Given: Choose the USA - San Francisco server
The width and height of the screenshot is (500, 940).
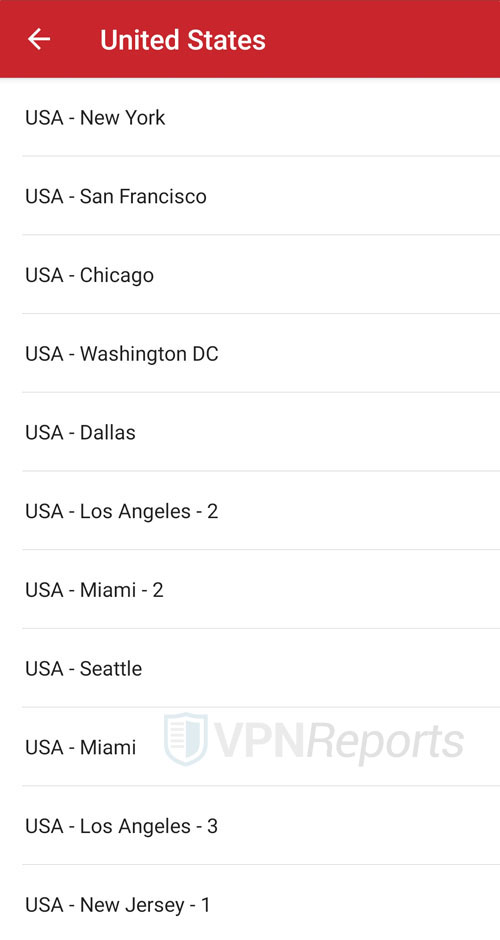Looking at the screenshot, I should coord(250,196).
